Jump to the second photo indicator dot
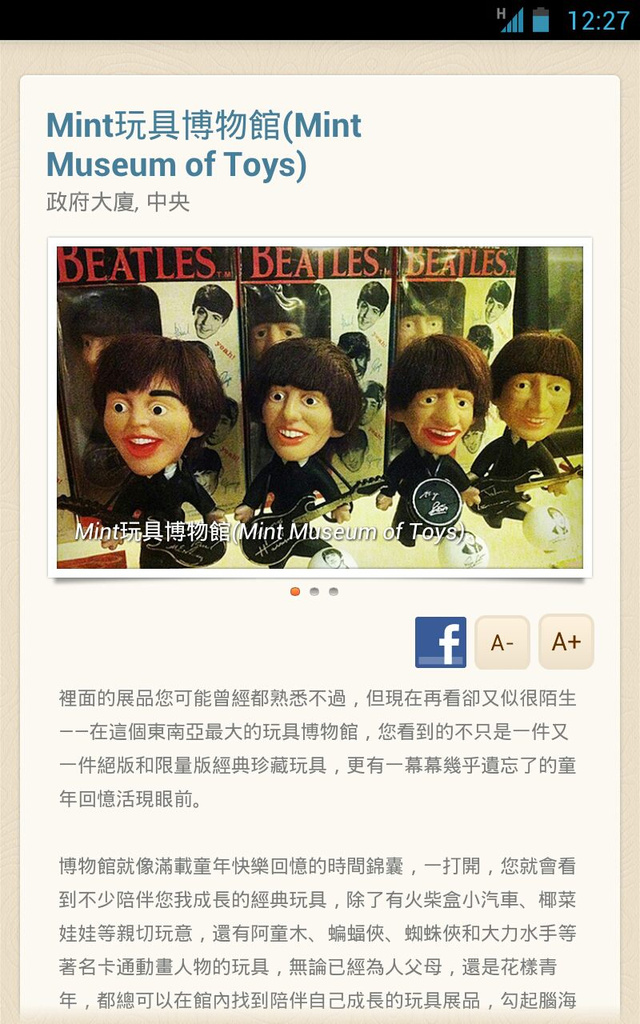This screenshot has height=1024, width=640. tap(314, 591)
